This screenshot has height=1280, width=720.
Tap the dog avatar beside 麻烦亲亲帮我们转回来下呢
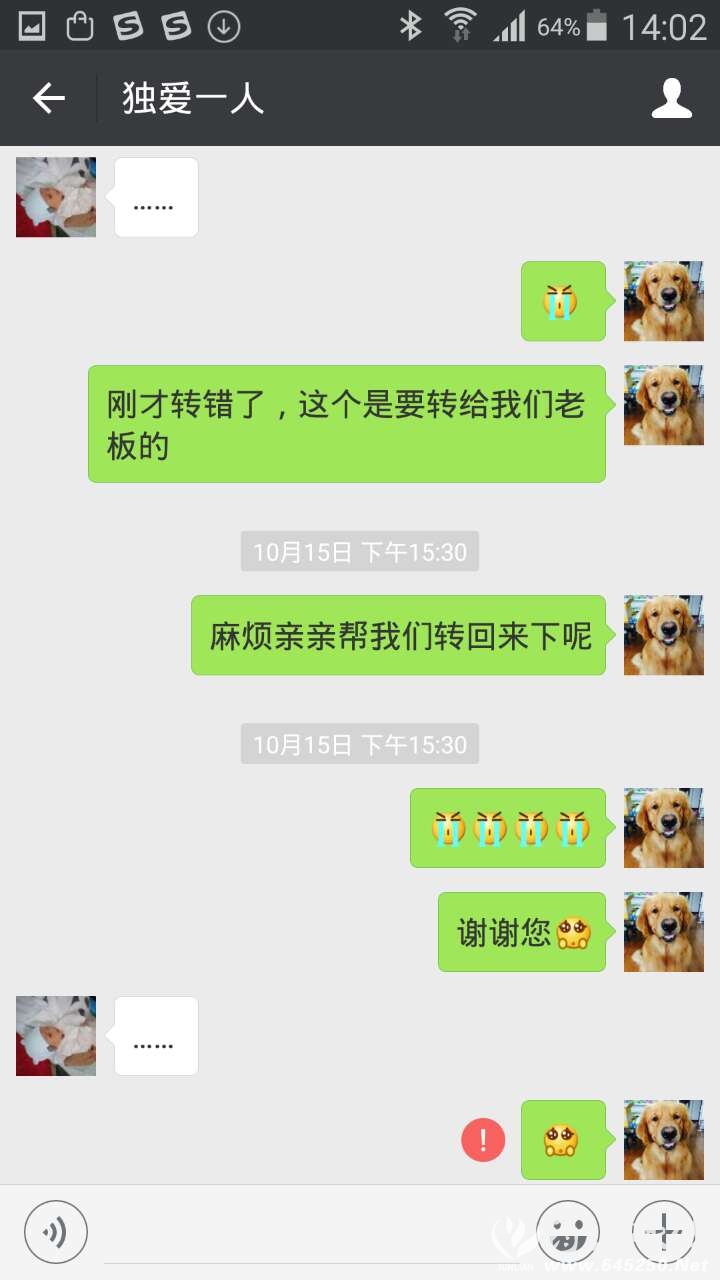coord(663,635)
